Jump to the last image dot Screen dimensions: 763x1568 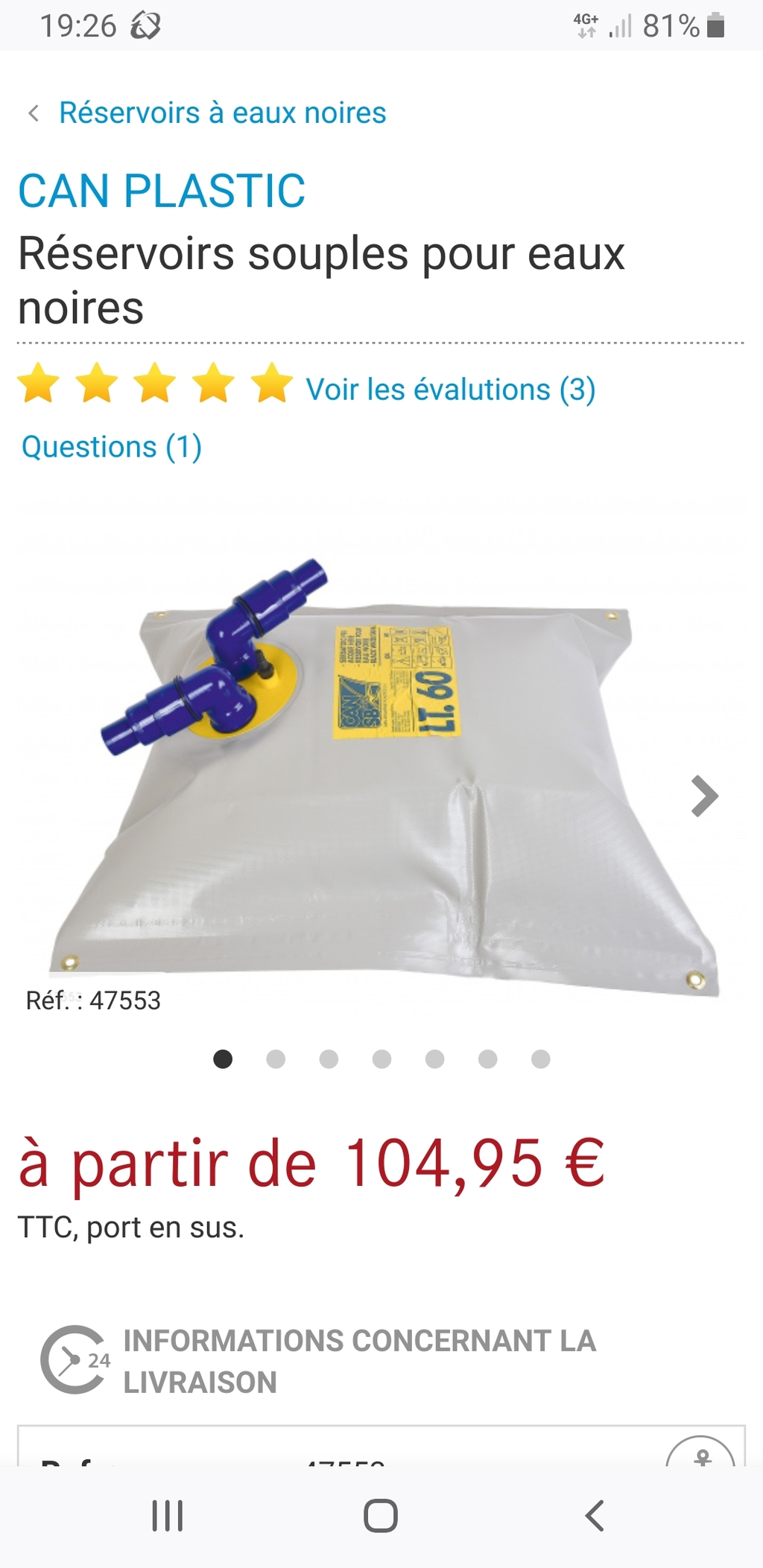click(x=541, y=1058)
